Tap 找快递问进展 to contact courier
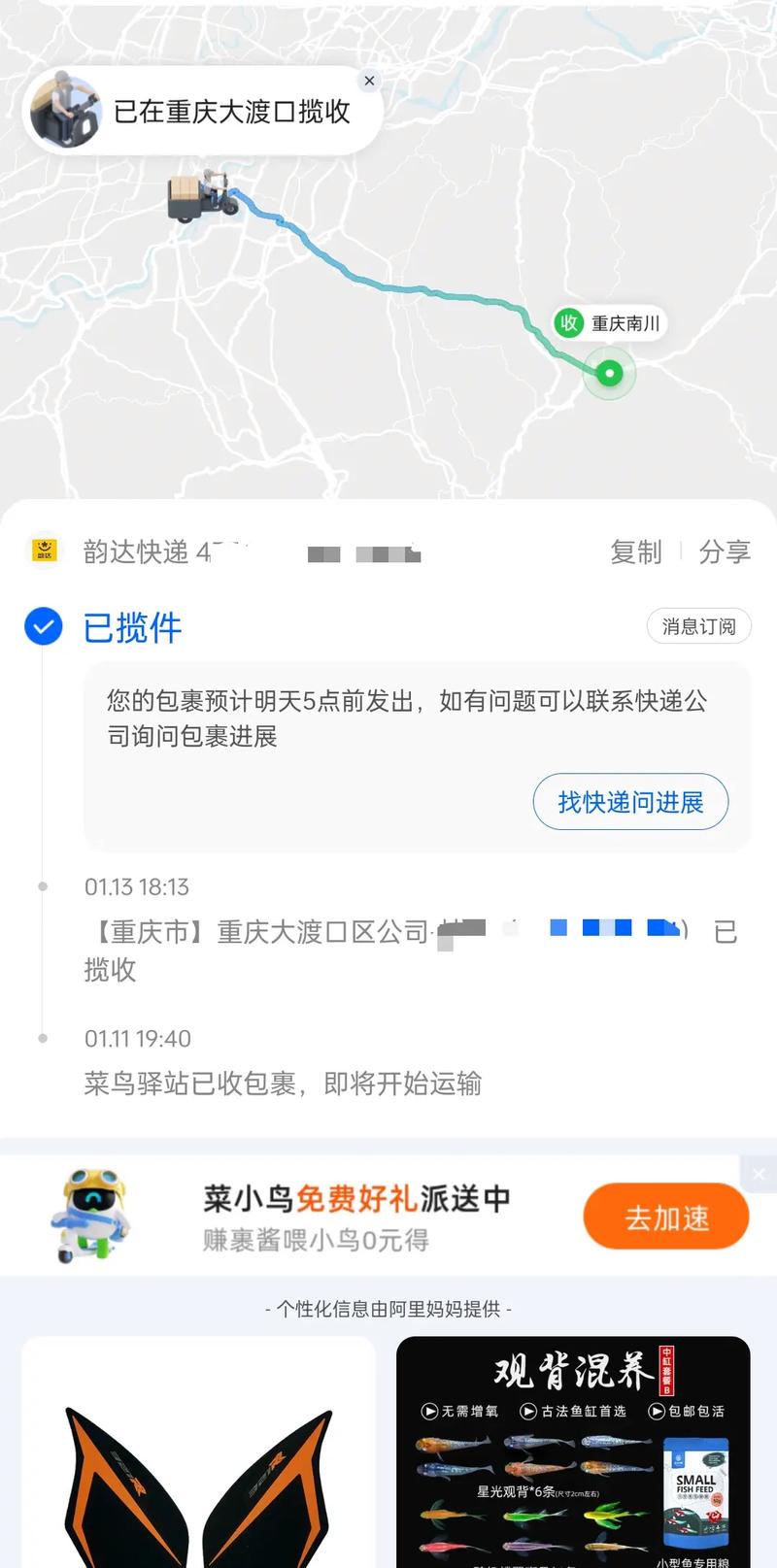Screen dimensions: 777x1568 [630, 802]
